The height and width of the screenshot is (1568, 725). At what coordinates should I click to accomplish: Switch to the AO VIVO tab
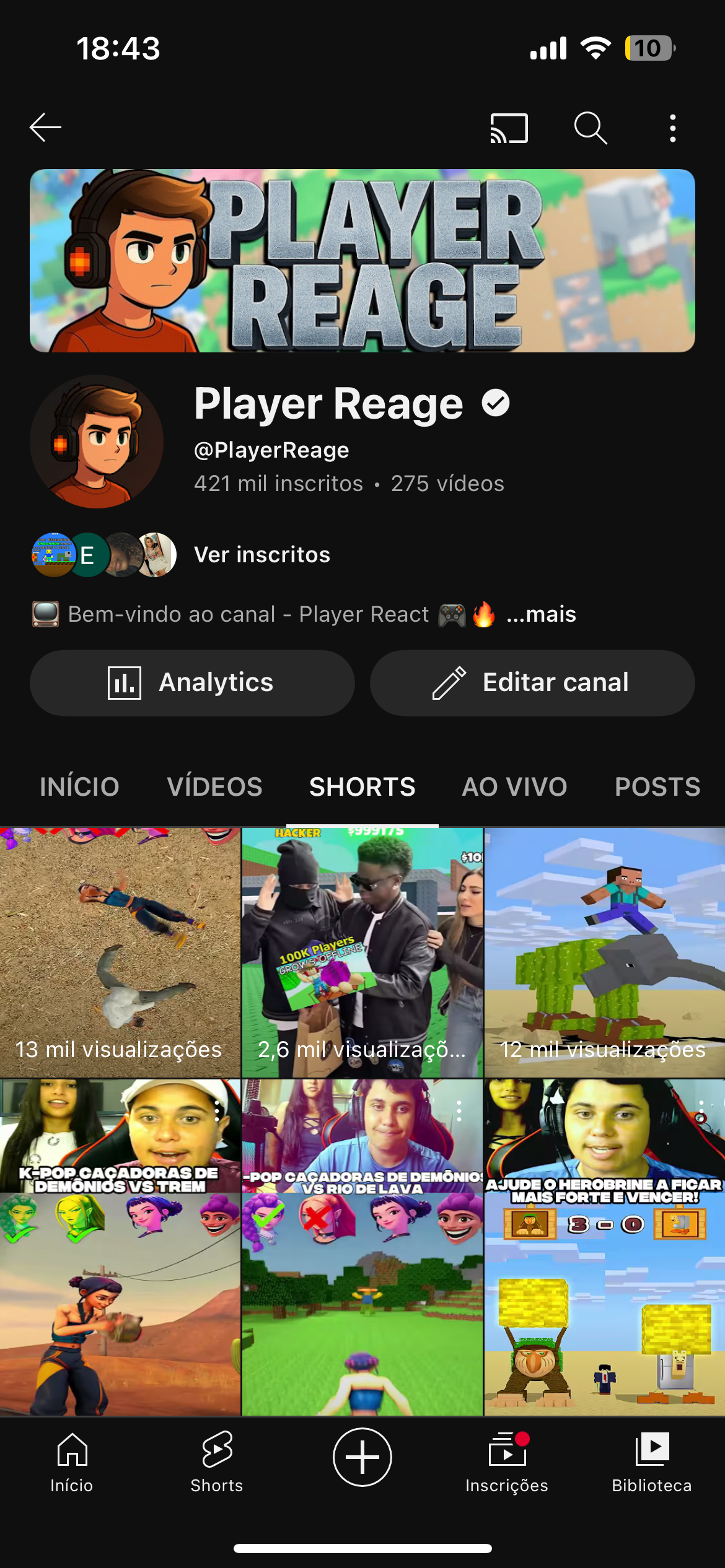[x=514, y=786]
